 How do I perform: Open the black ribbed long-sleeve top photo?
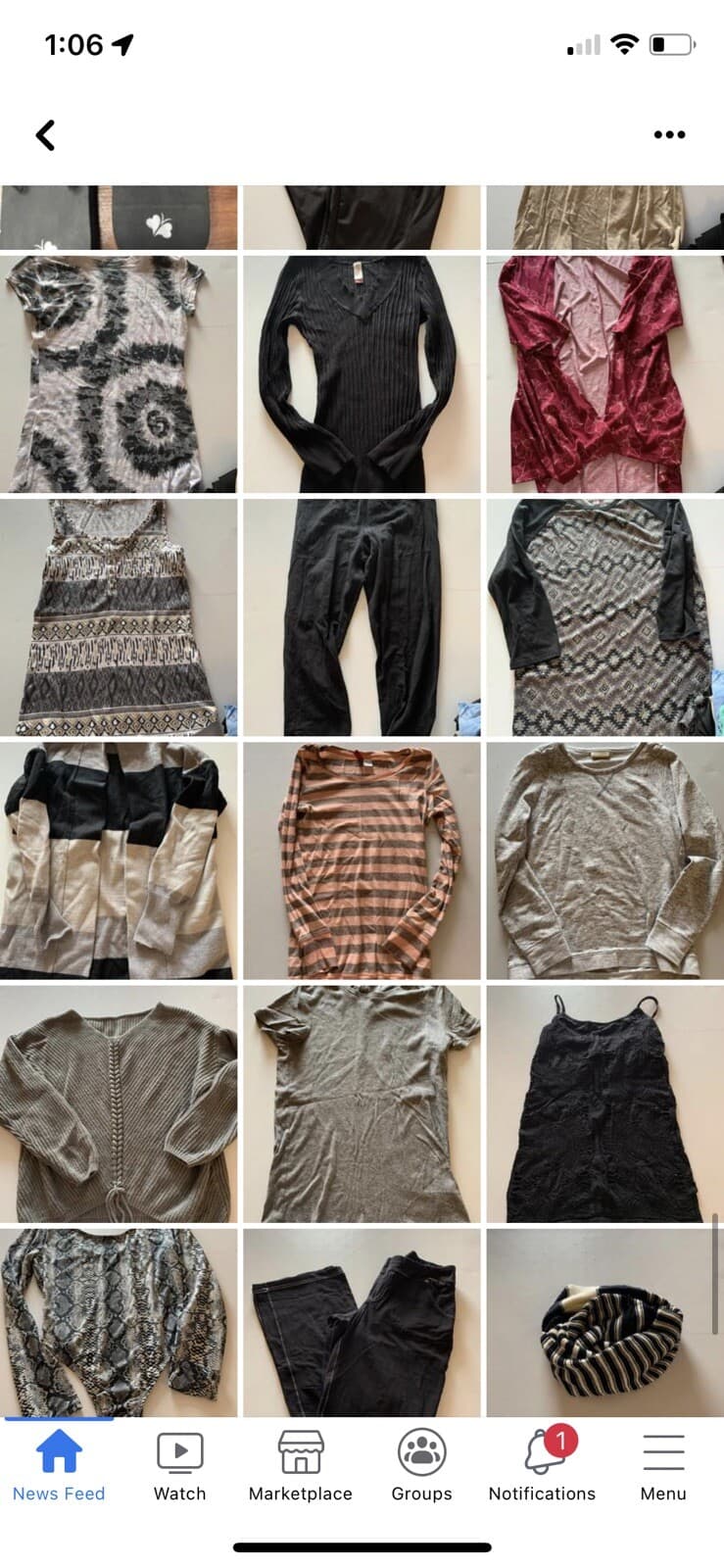(x=362, y=373)
